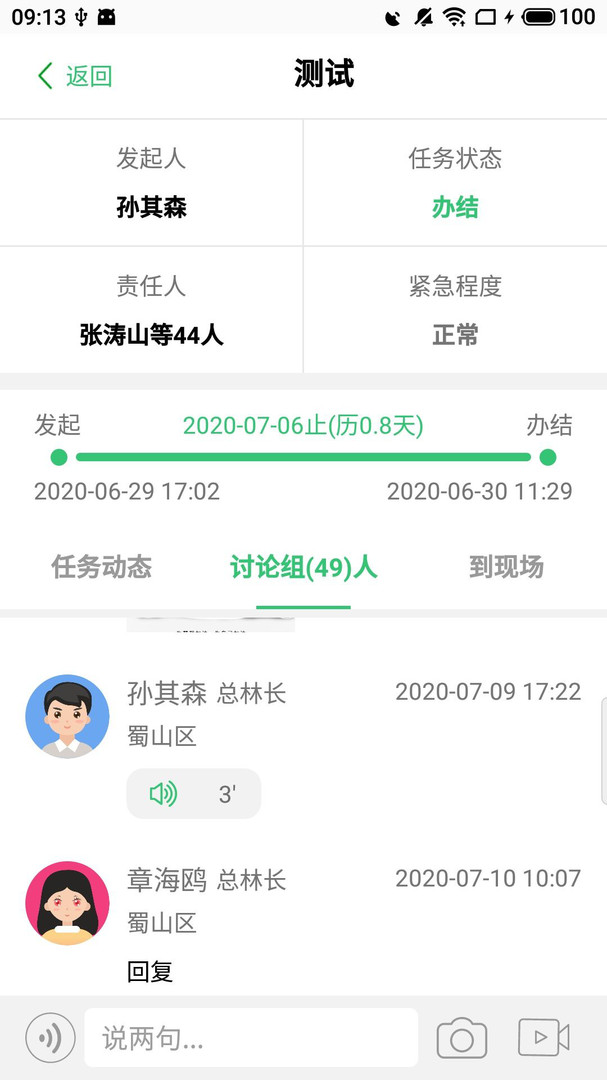Viewport: 607px width, 1080px height.
Task: View 章海鸥's profile avatar
Action: tap(67, 903)
